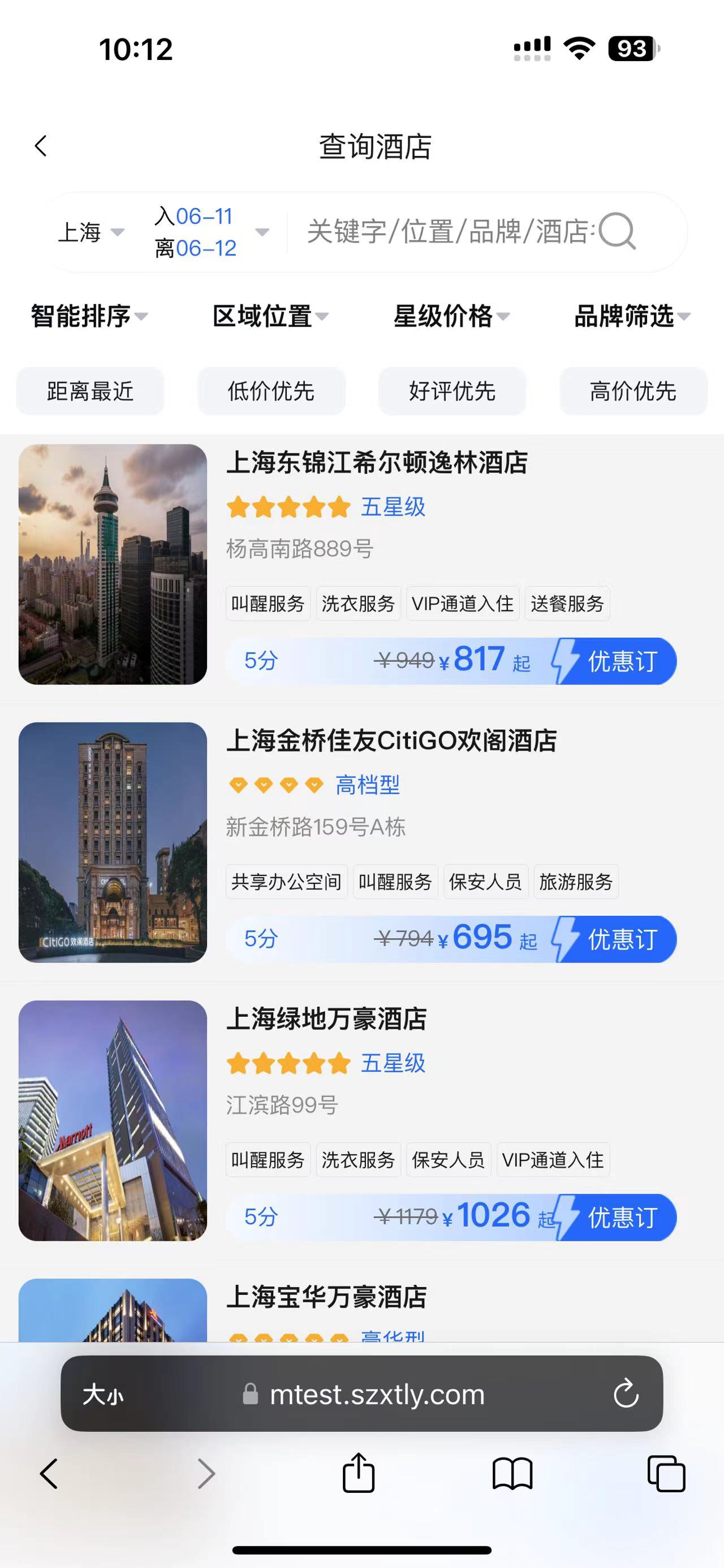The width and height of the screenshot is (724, 1568).
Task: Tap the magnifier search icon
Action: point(617,231)
